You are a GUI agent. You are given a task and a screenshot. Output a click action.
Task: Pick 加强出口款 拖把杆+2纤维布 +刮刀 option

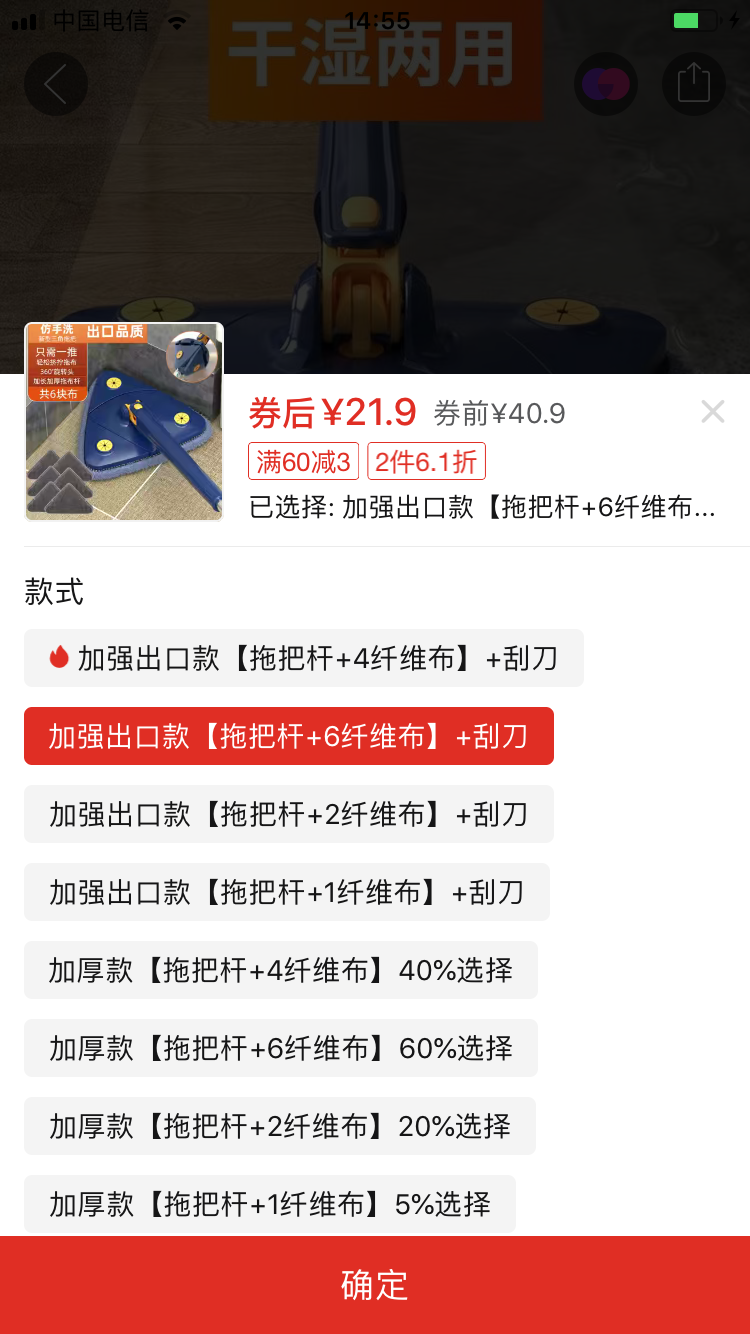pyautogui.click(x=289, y=814)
